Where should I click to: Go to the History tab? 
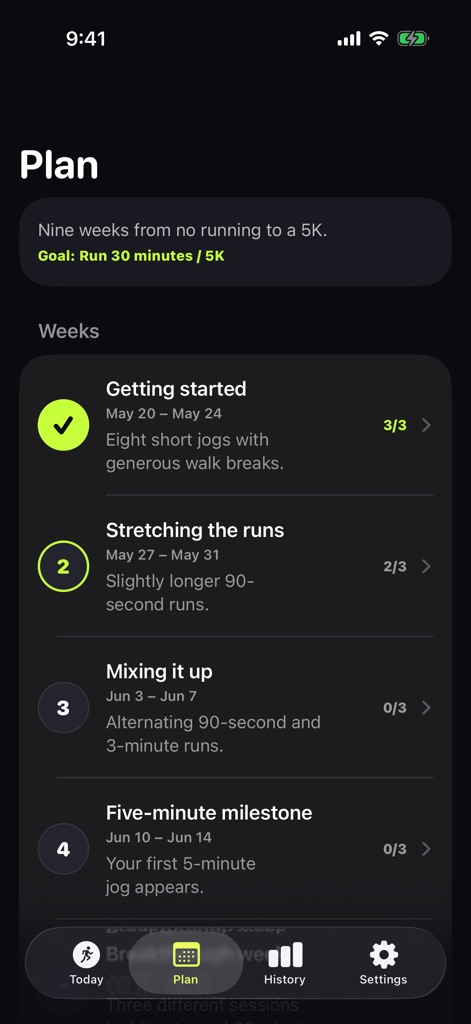[x=285, y=963]
